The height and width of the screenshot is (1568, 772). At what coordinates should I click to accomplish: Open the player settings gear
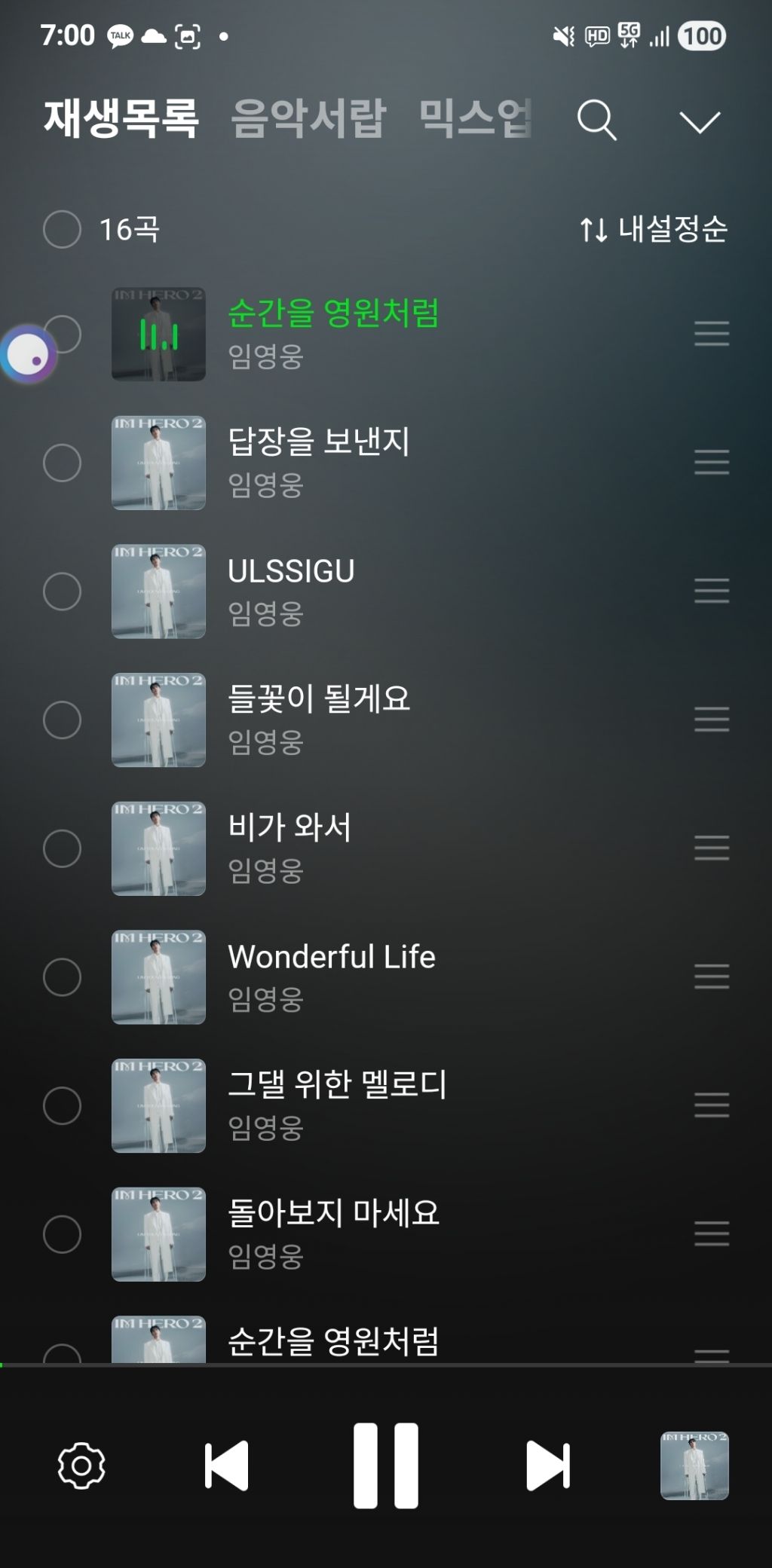81,1466
